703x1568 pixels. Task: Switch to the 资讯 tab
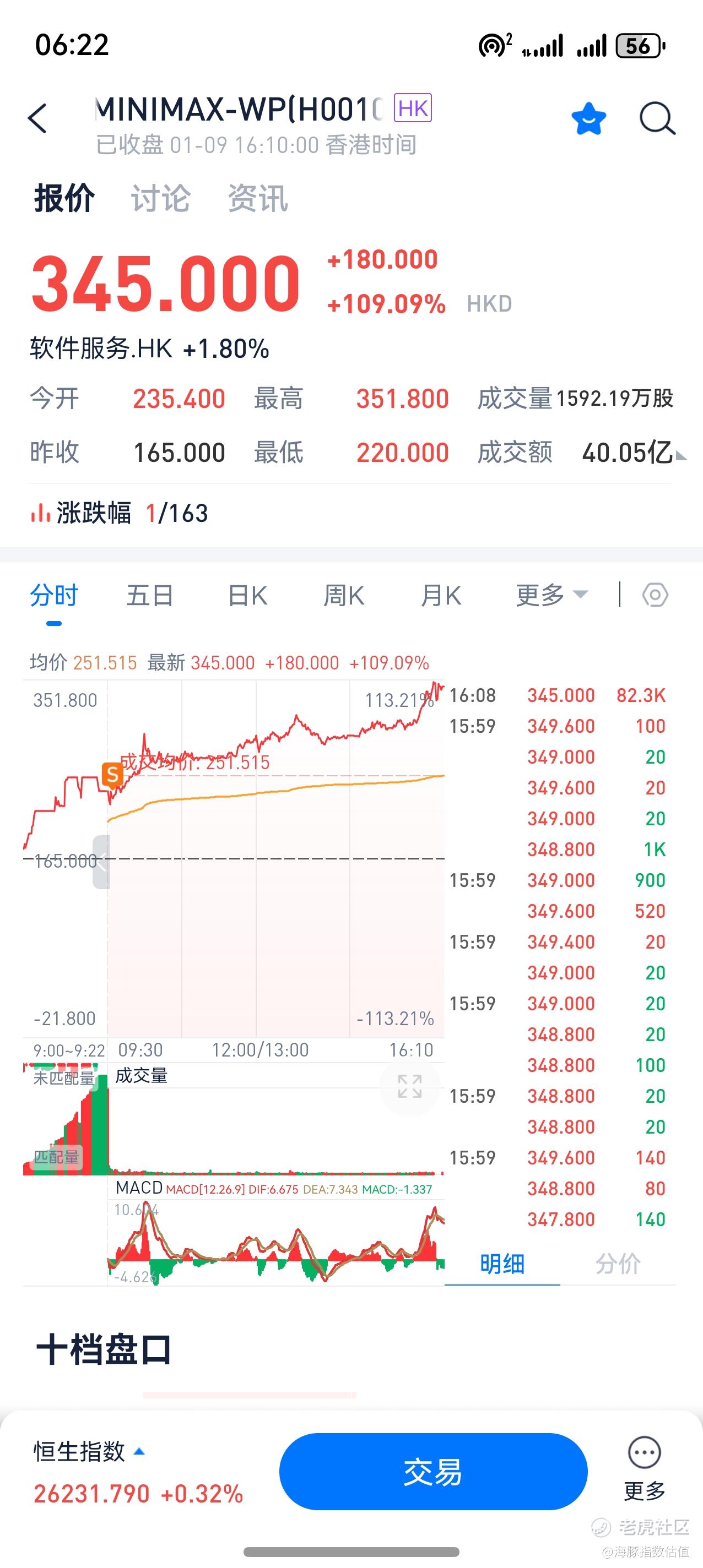(x=257, y=198)
